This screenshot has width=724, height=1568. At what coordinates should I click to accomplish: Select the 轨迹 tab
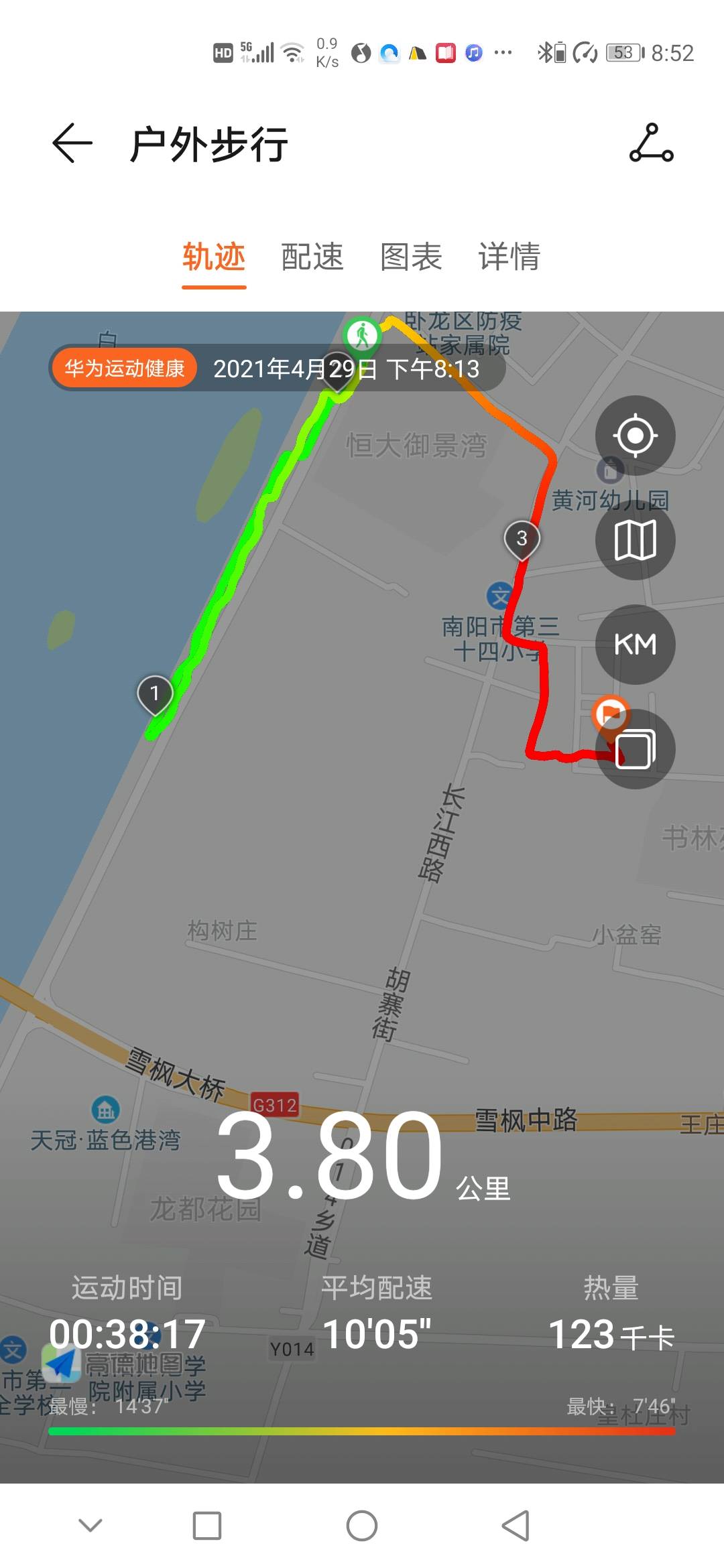(x=214, y=257)
